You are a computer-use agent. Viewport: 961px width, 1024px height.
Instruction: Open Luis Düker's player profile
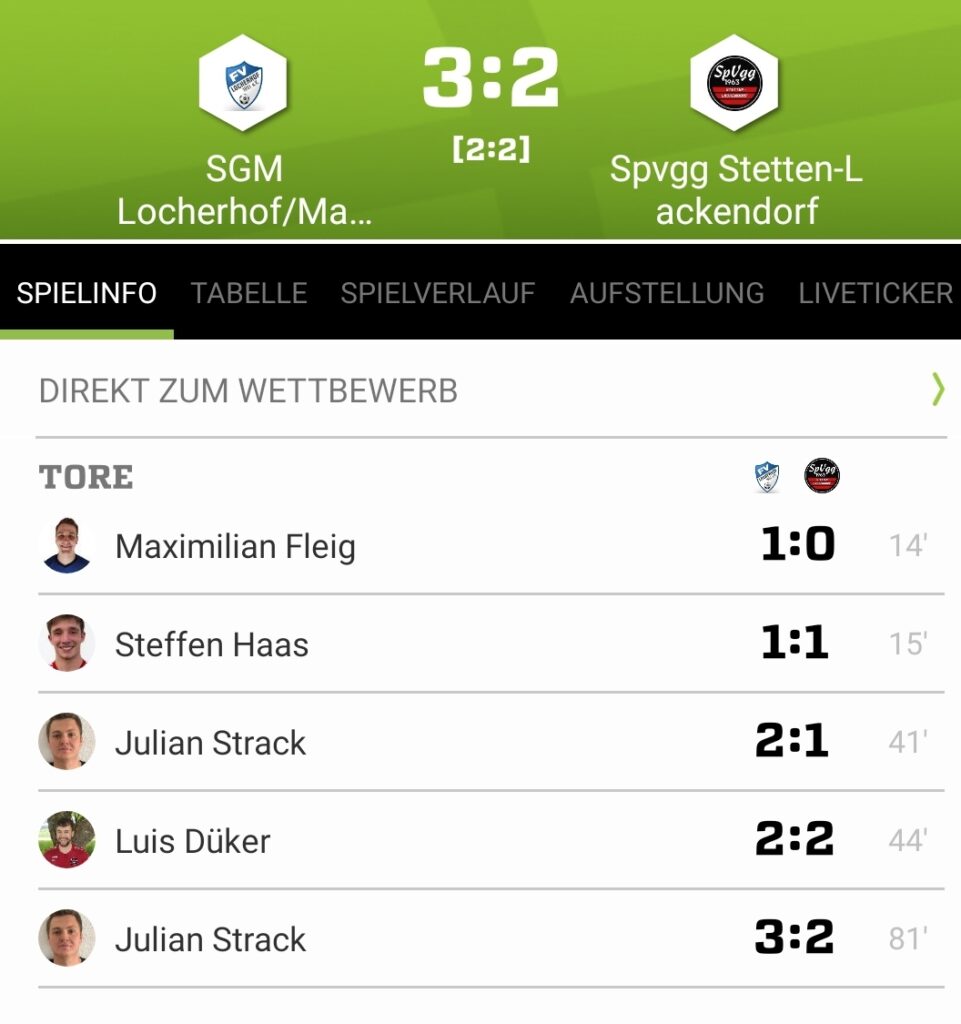192,841
